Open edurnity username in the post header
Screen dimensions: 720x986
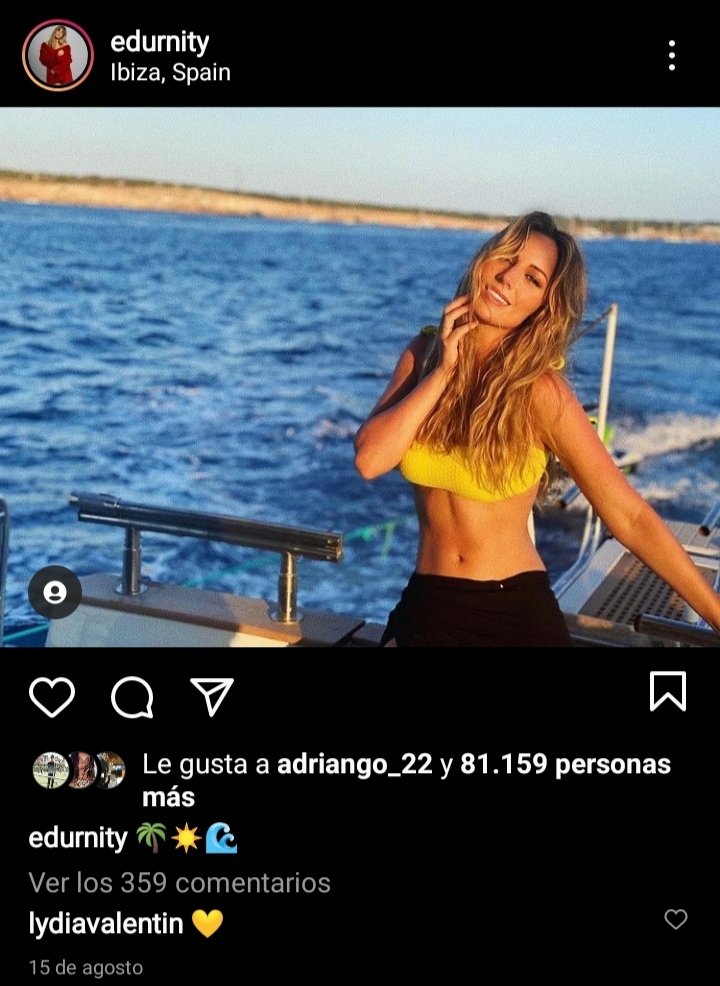tap(160, 42)
